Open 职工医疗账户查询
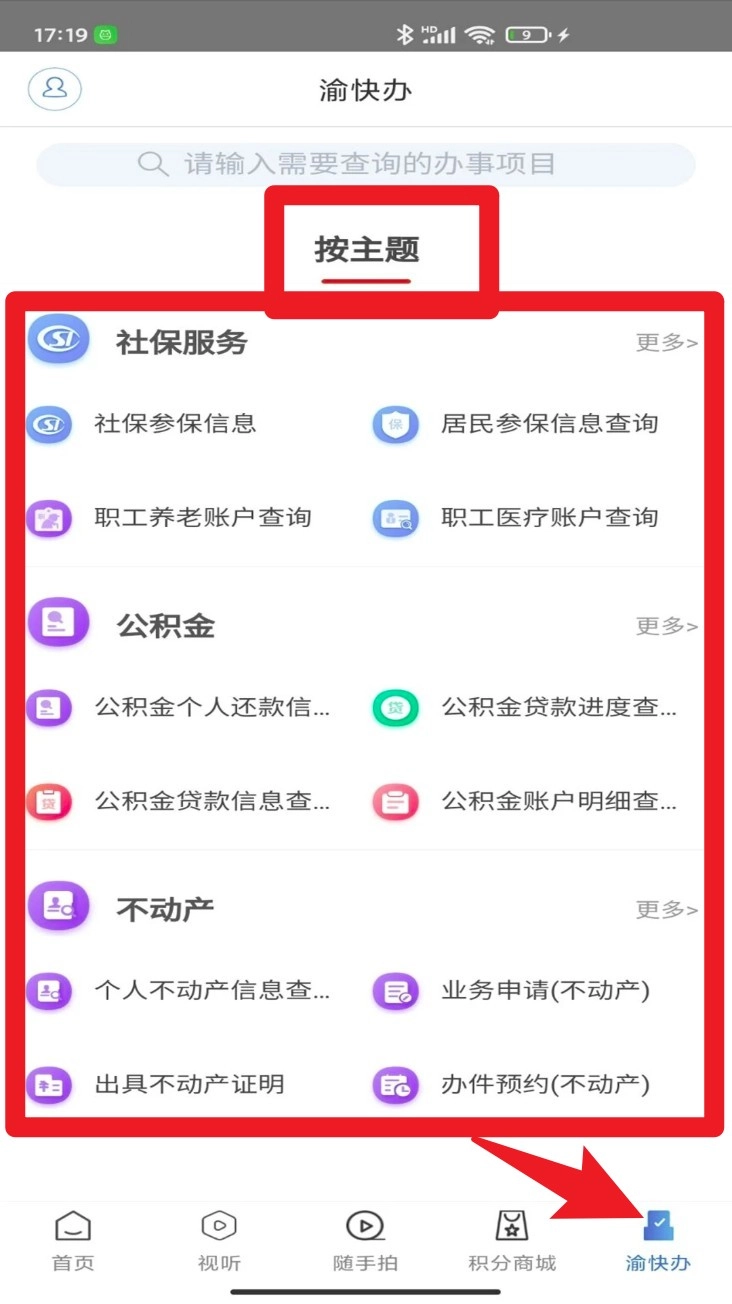Image resolution: width=732 pixels, height=1304 pixels. (x=549, y=518)
